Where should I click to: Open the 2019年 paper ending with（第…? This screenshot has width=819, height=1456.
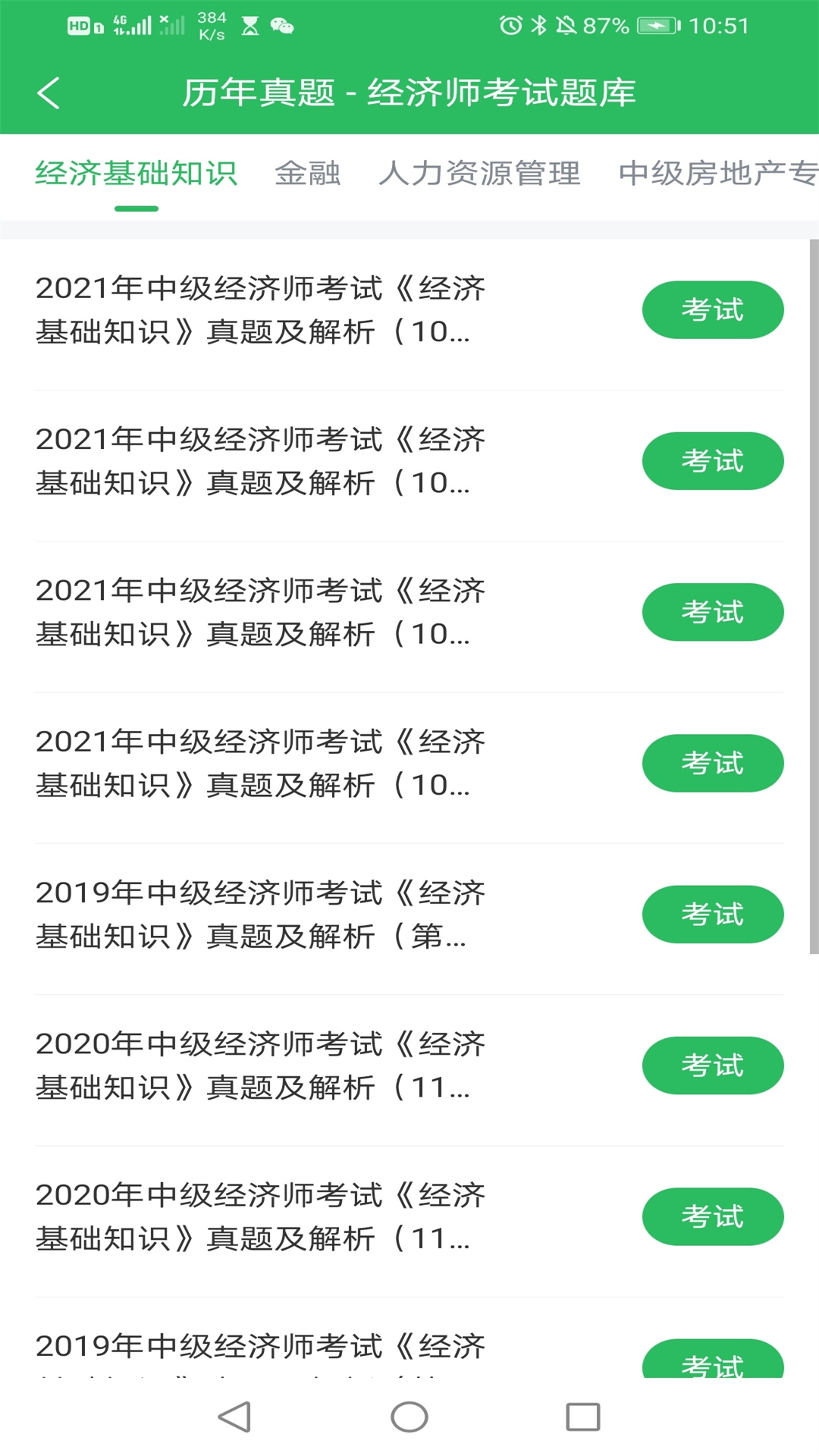tap(260, 915)
